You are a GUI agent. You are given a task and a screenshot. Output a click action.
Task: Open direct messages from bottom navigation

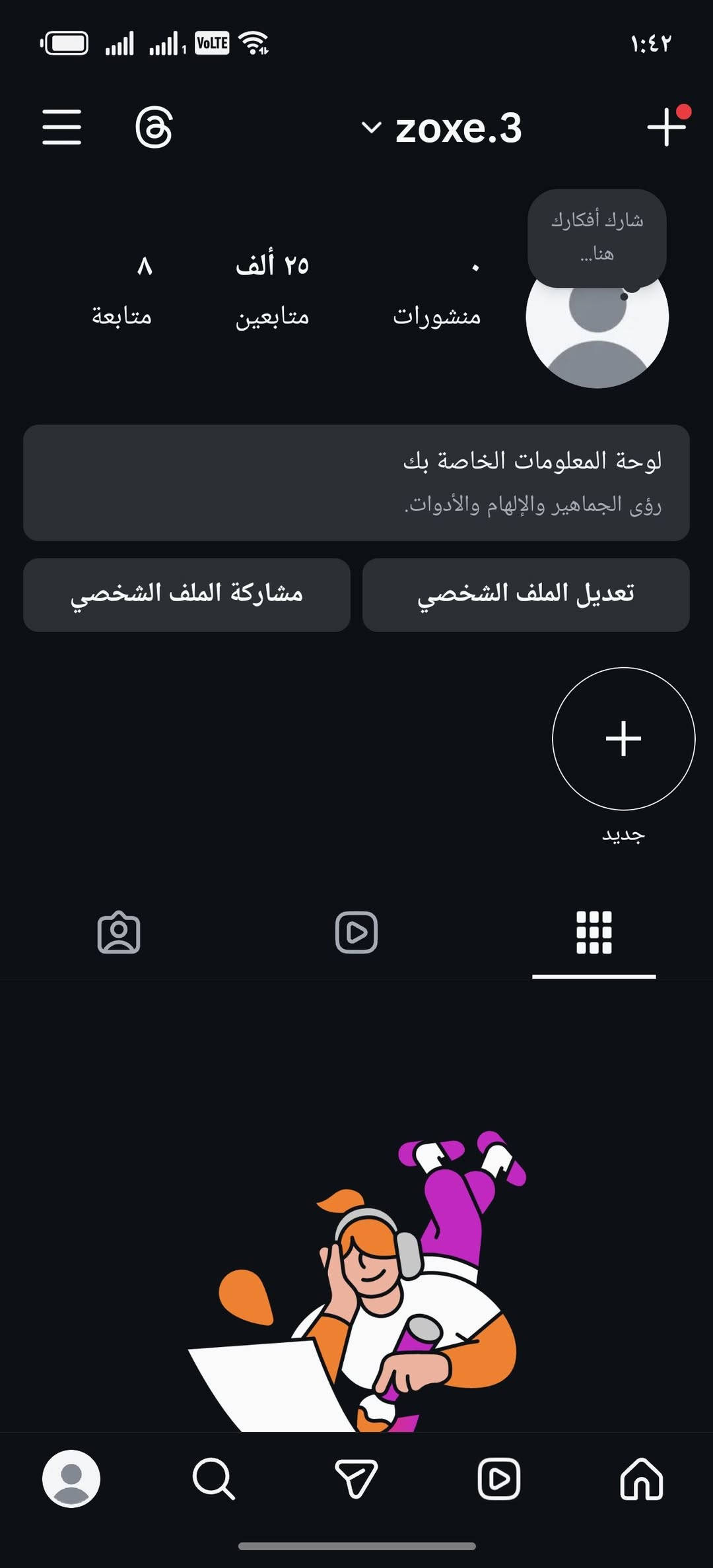tap(356, 1479)
